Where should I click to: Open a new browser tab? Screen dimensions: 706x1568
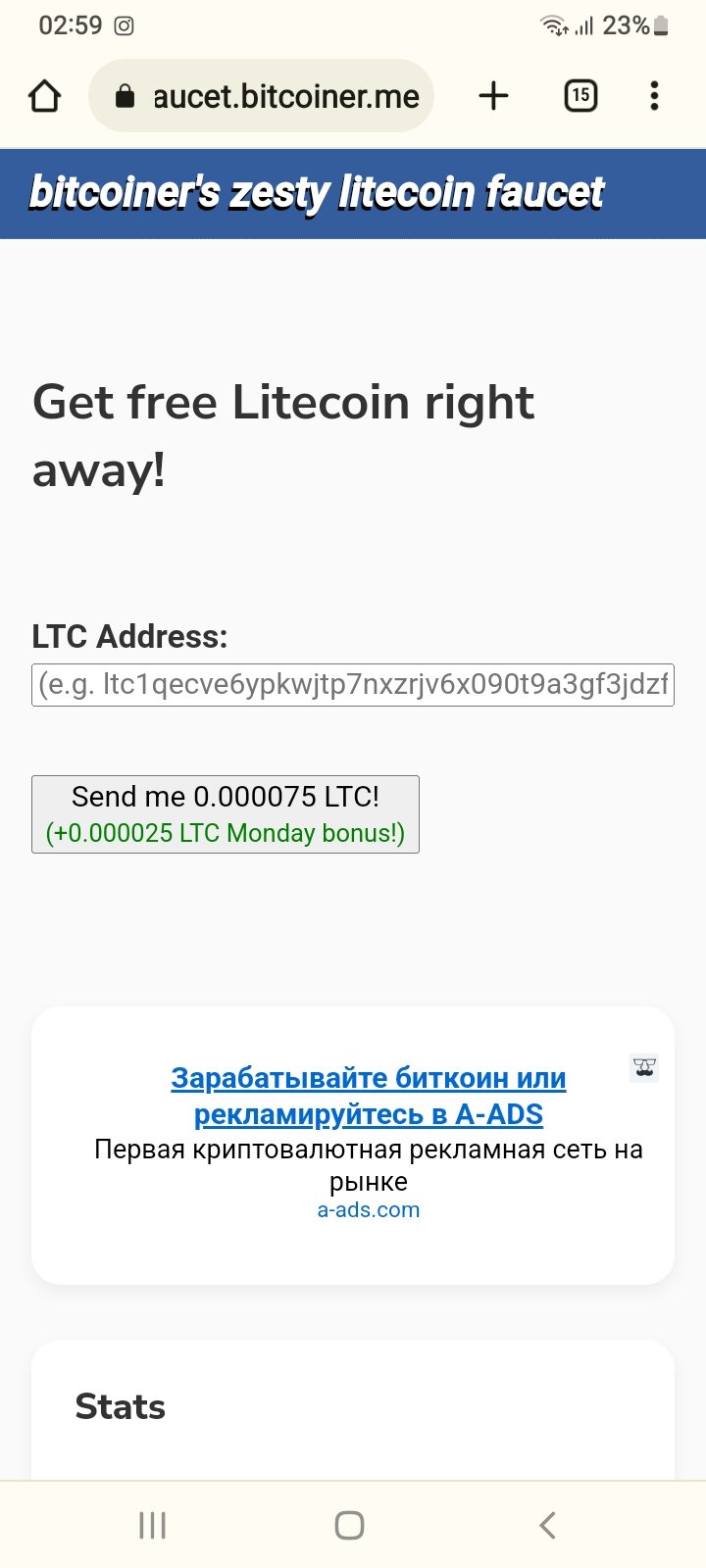493,96
